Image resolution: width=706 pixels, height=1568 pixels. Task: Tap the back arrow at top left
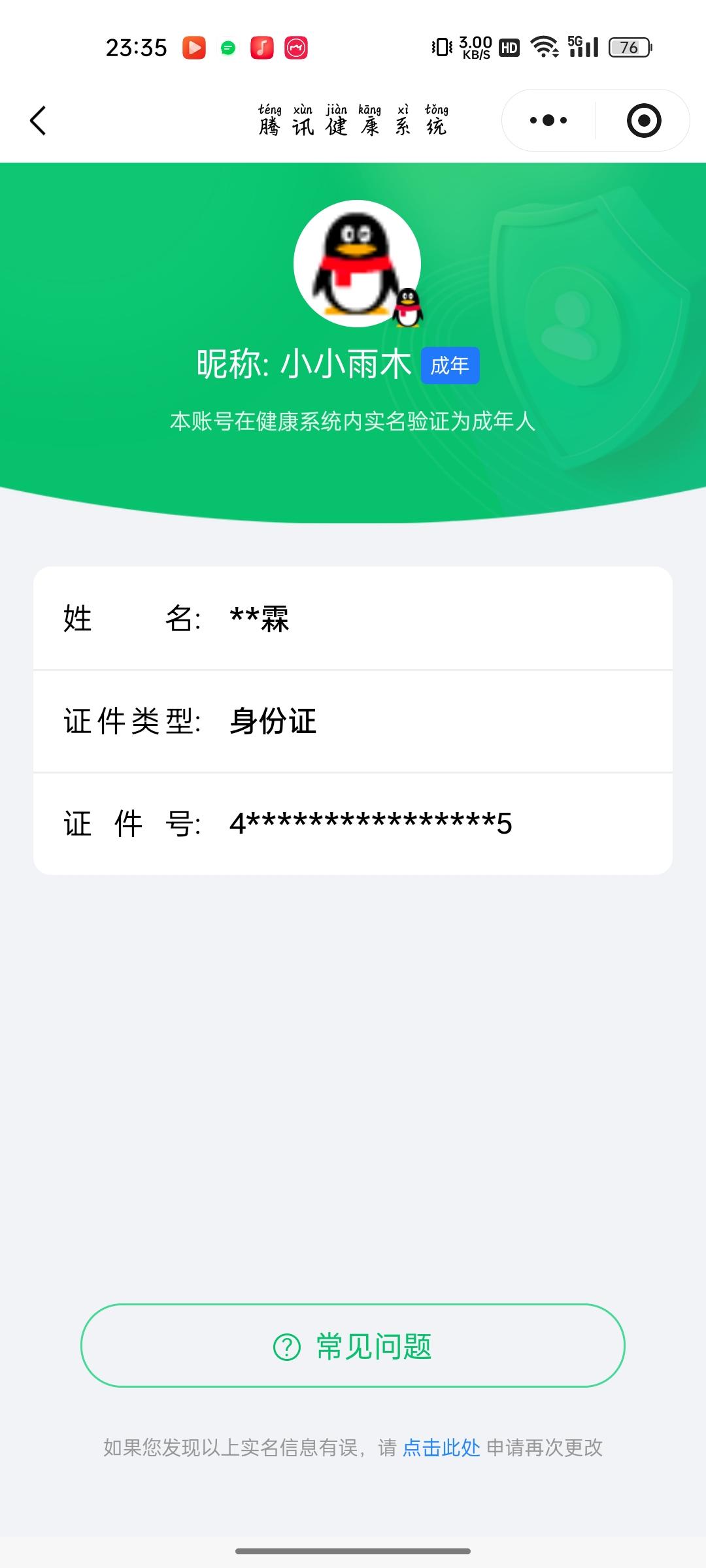tap(37, 121)
